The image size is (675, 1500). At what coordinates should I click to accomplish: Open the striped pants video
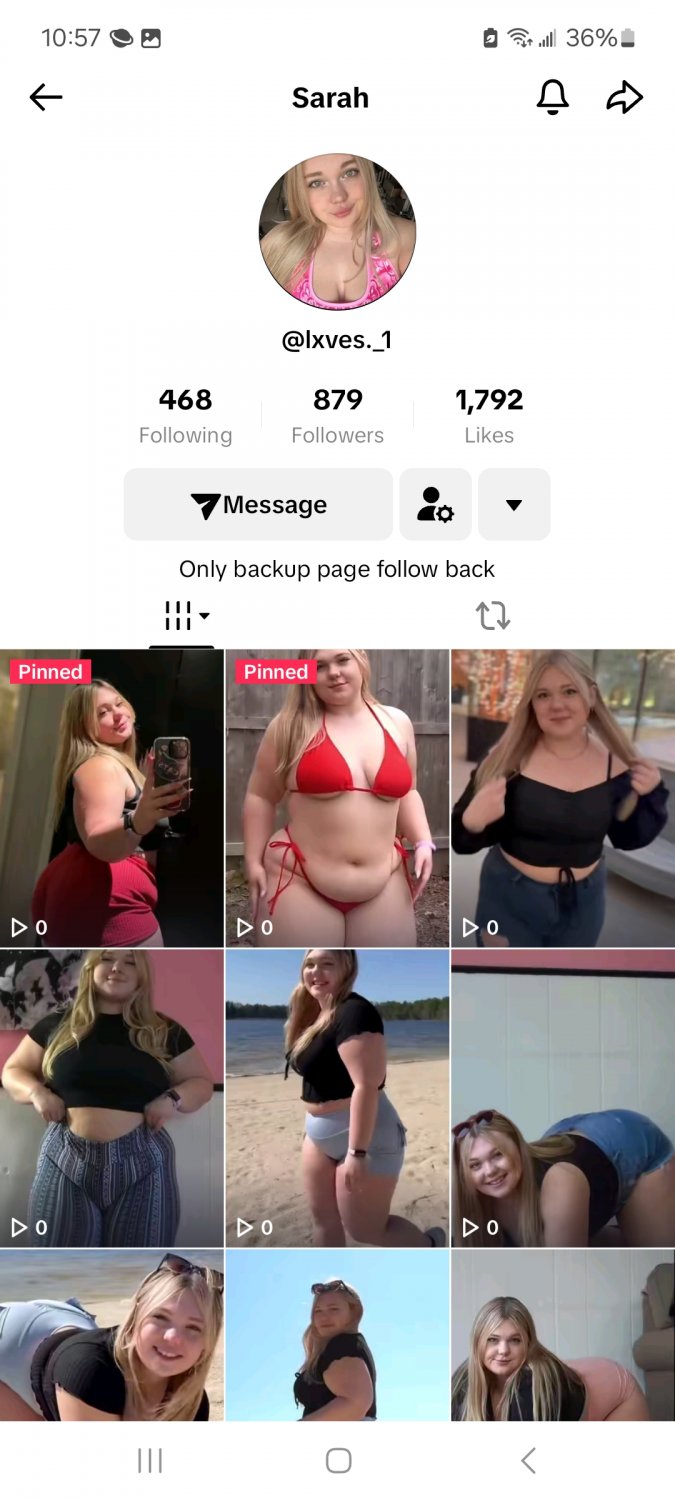[x=112, y=1098]
